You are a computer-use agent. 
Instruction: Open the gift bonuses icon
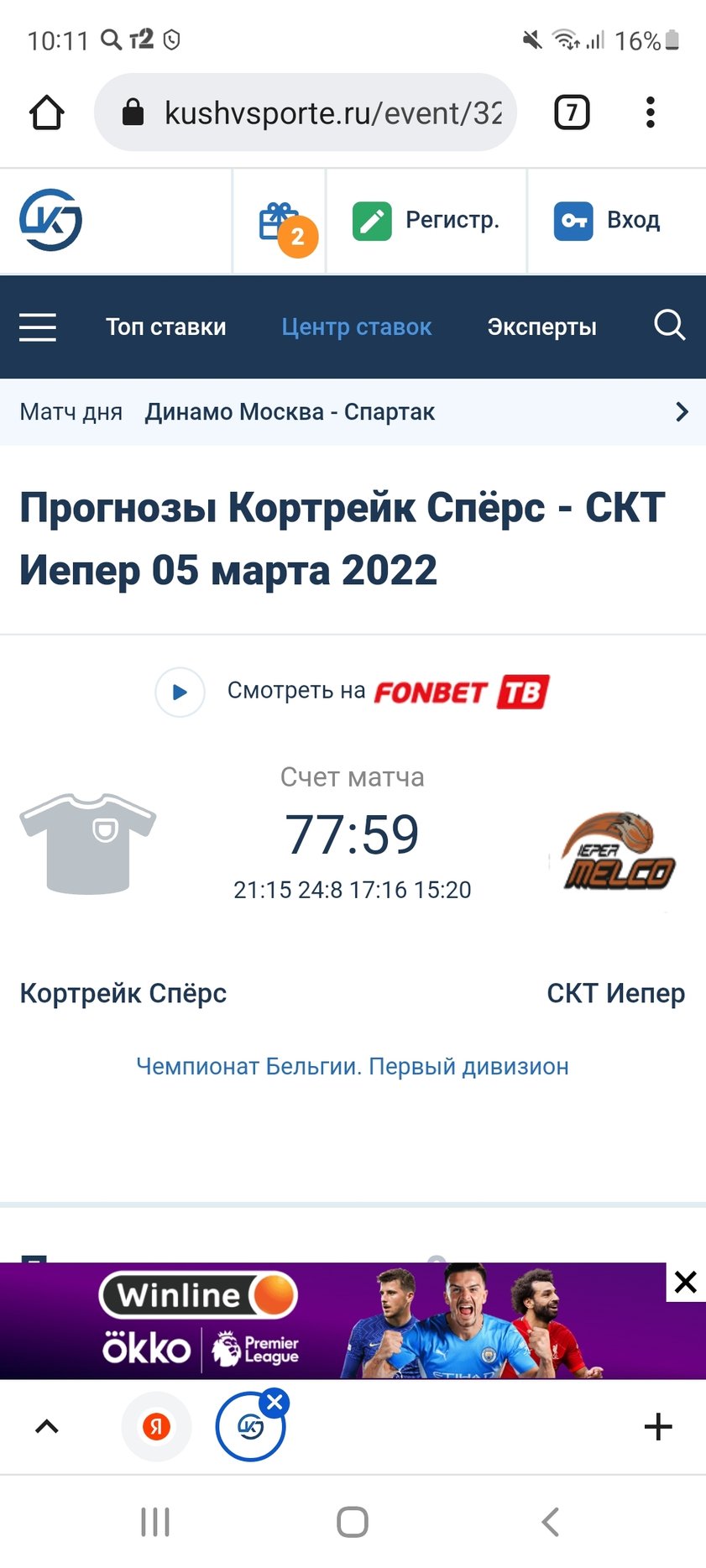(x=280, y=222)
